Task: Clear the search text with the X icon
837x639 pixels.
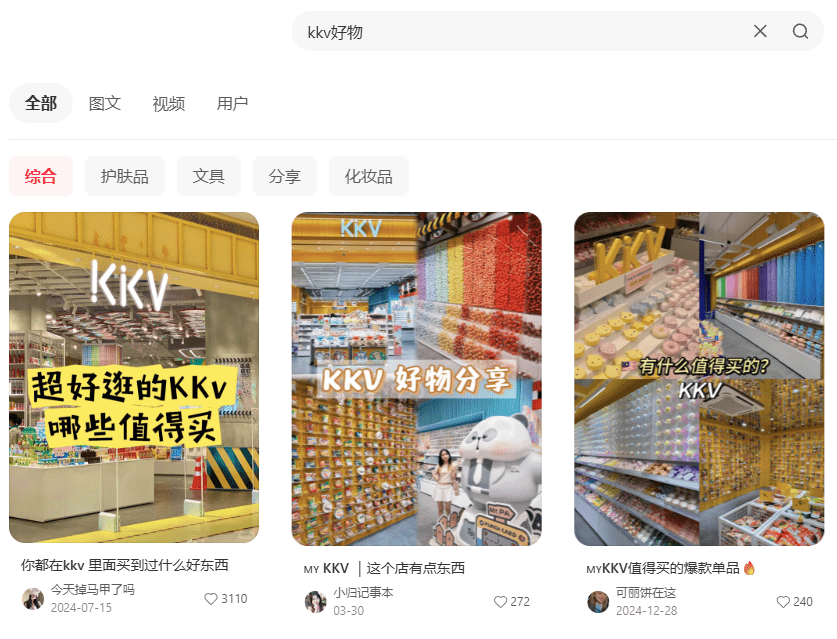Action: [x=760, y=31]
